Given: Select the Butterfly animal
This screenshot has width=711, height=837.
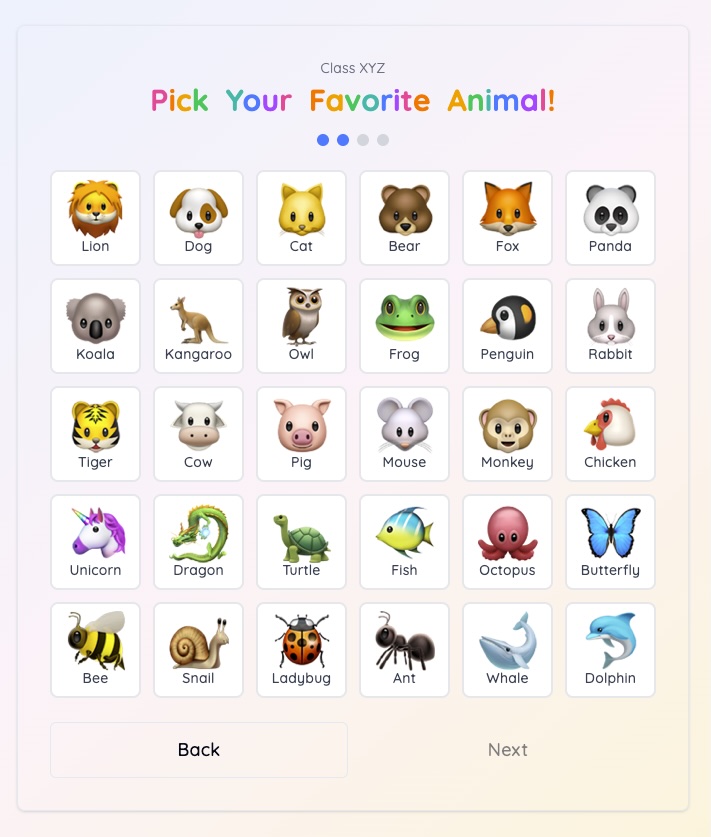Looking at the screenshot, I should point(610,542).
